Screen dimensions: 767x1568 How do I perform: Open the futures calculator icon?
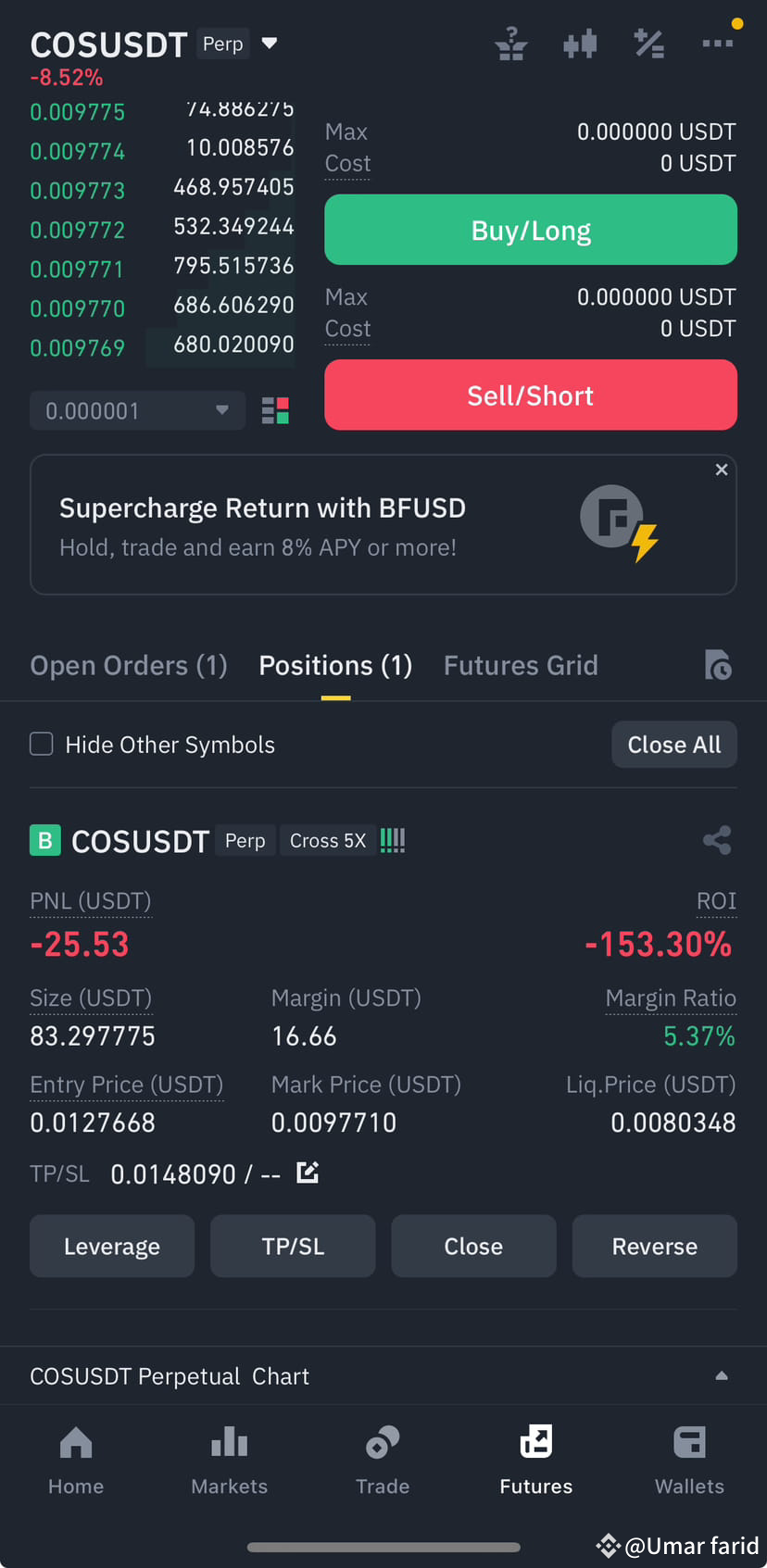click(x=648, y=44)
